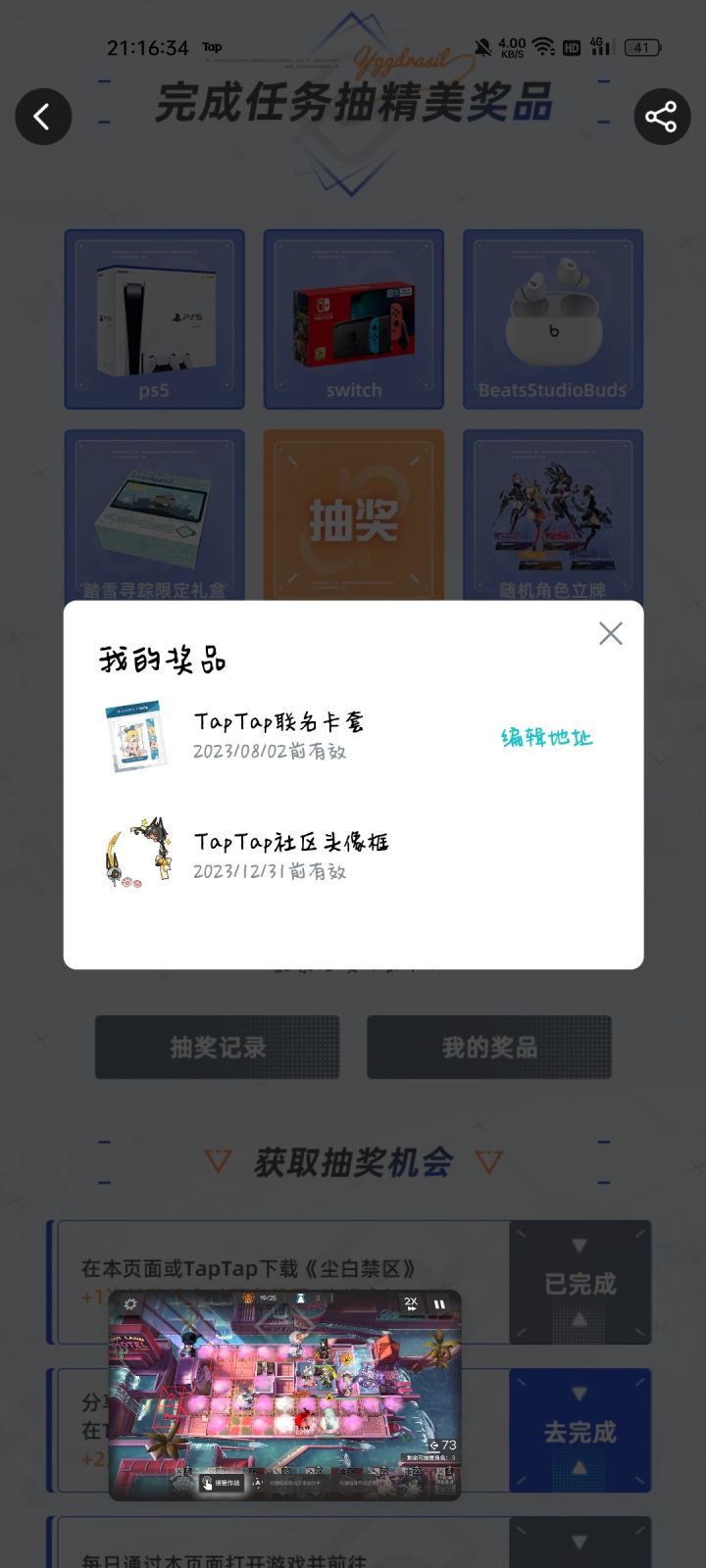
Task: Tap the share icon at top right
Action: [x=662, y=117]
